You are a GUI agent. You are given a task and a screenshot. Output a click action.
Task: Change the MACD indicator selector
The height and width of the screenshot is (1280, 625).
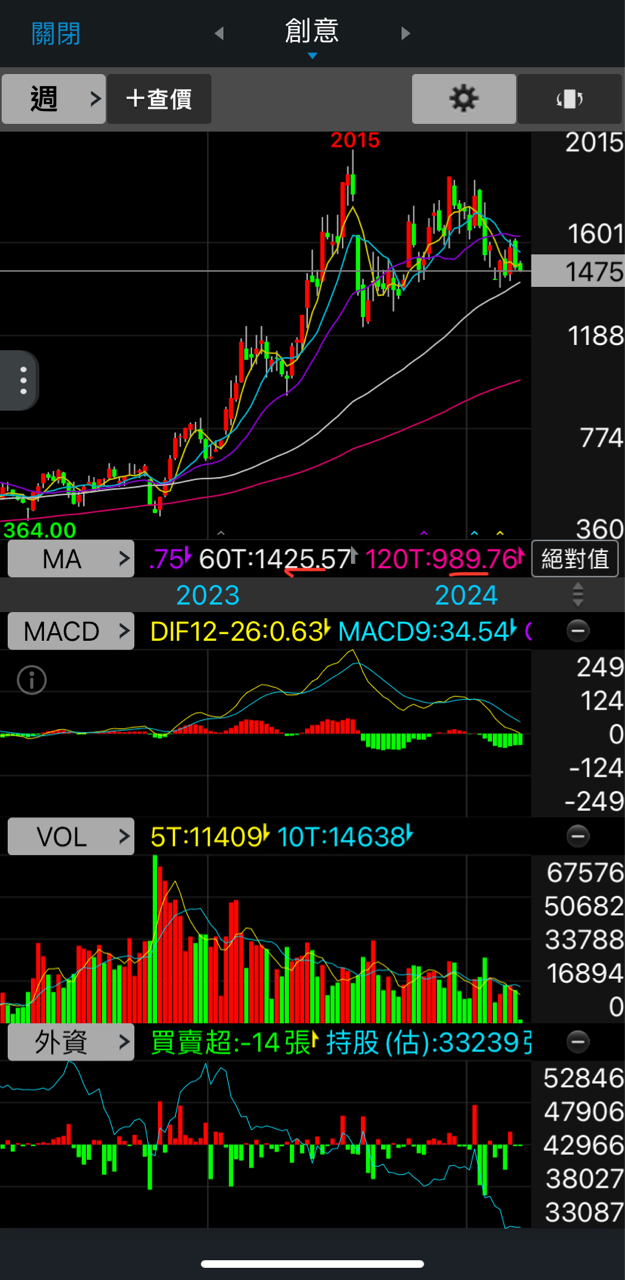pos(71,631)
